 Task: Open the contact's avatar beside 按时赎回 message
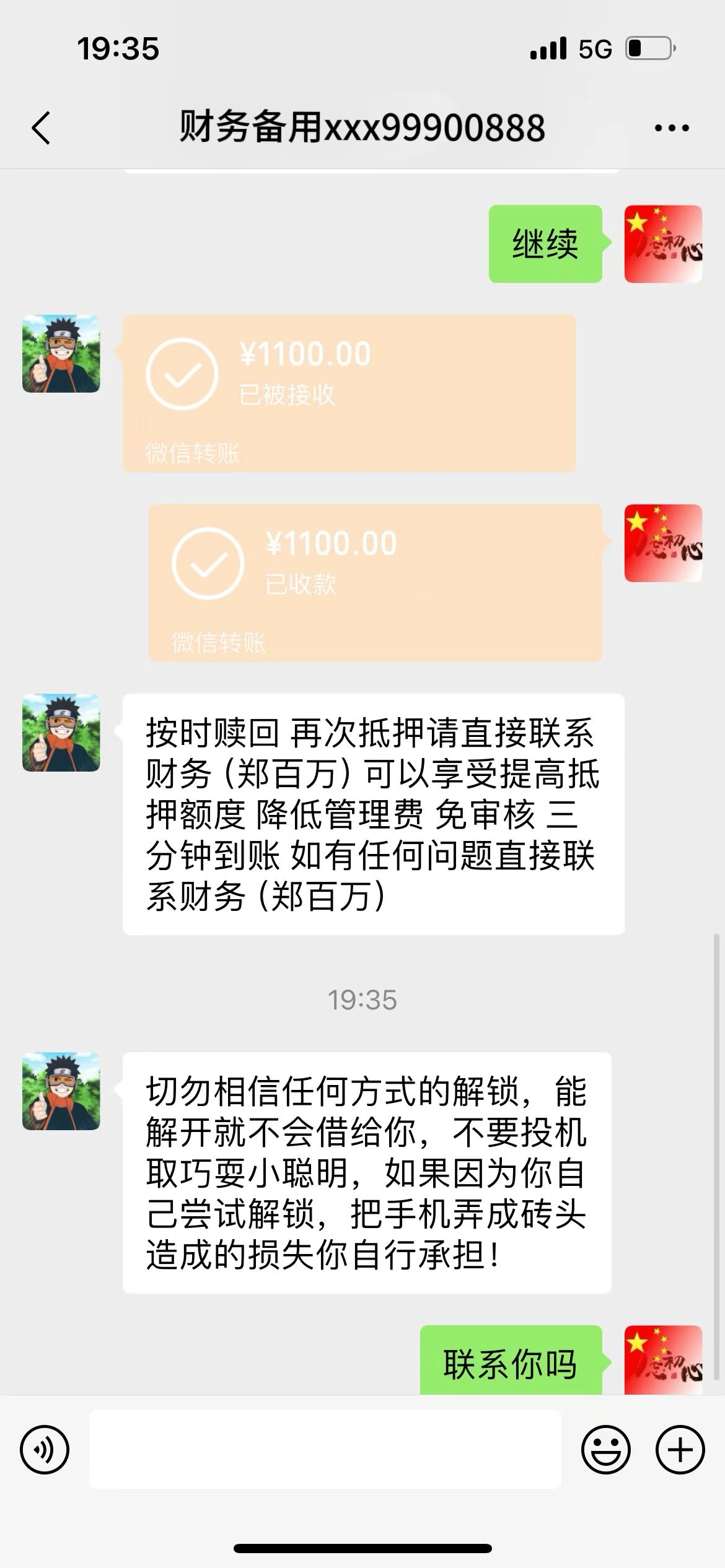pyautogui.click(x=61, y=733)
